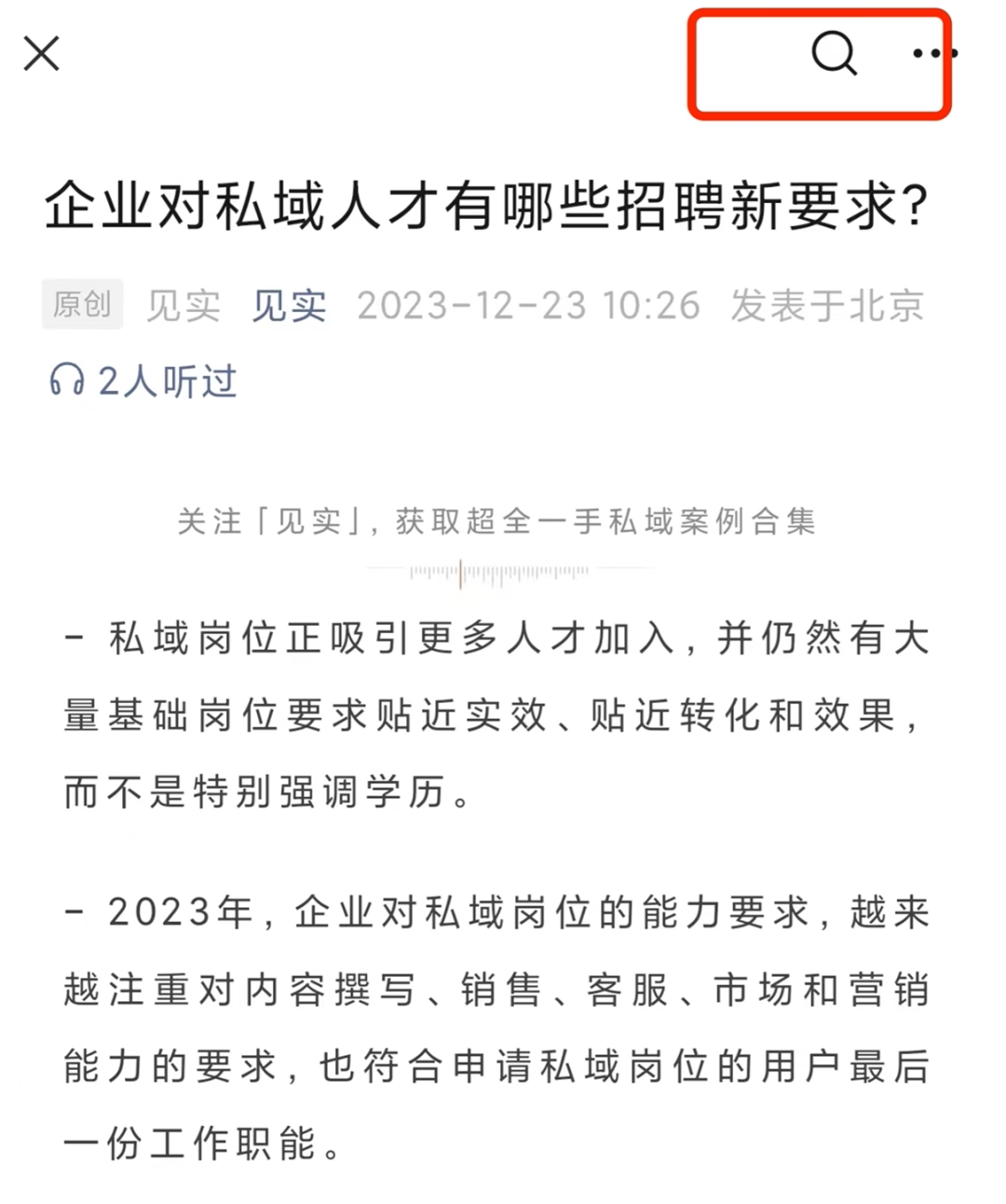Tap 原创 to view original declaration
The image size is (1006, 1204).
[x=82, y=304]
